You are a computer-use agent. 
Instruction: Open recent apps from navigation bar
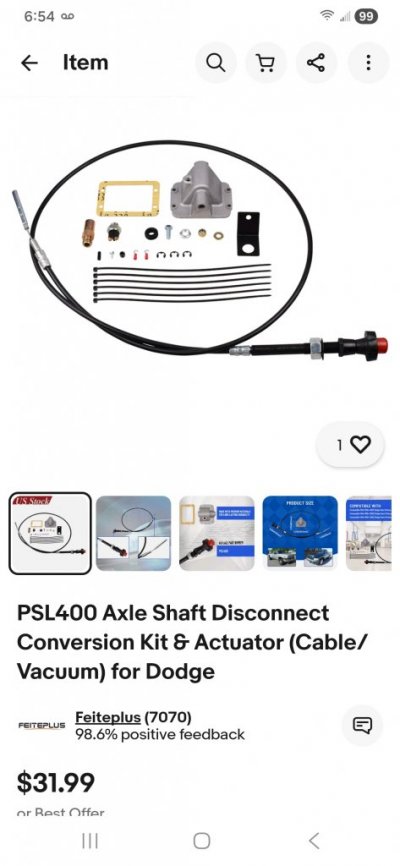click(90, 841)
